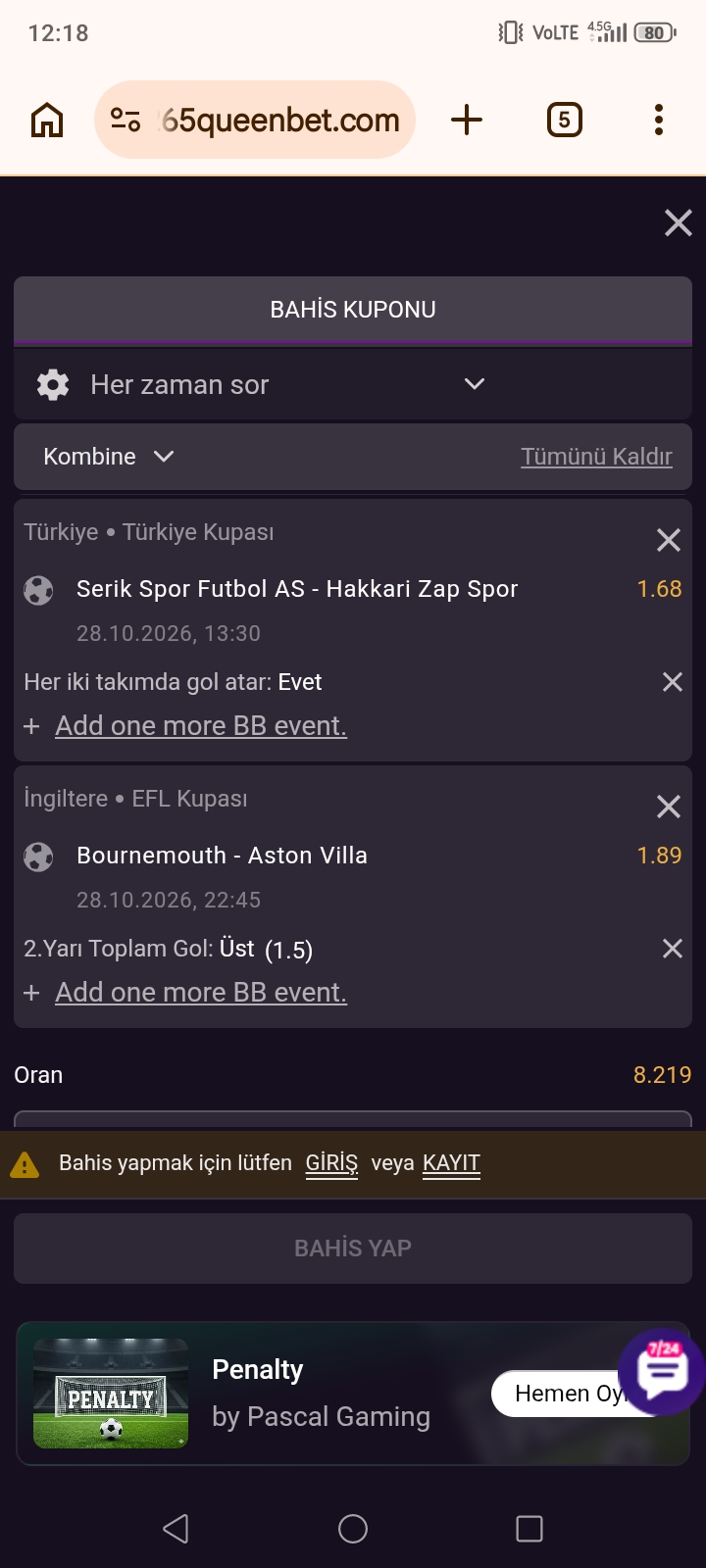Delete the Her iki takımda gol atar selection
The width and height of the screenshot is (706, 1568).
coord(673,682)
